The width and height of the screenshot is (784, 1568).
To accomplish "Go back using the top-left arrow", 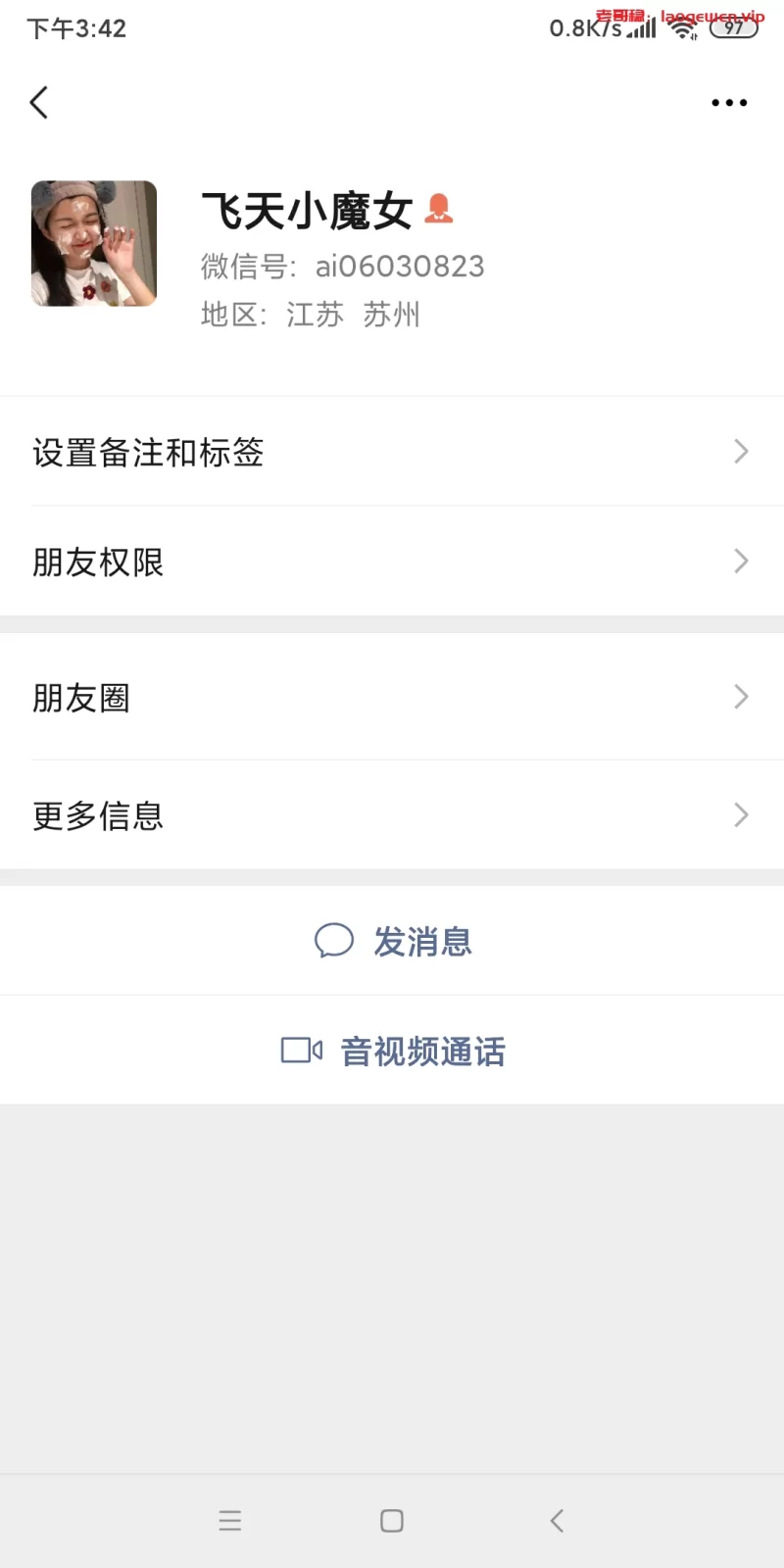I will pyautogui.click(x=39, y=102).
